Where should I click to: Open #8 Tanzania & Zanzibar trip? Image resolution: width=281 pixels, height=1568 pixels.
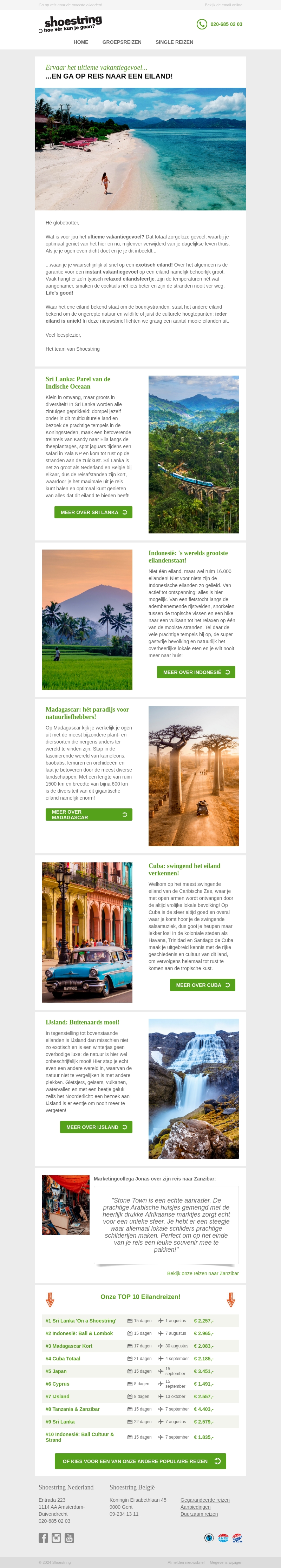pos(73,1409)
